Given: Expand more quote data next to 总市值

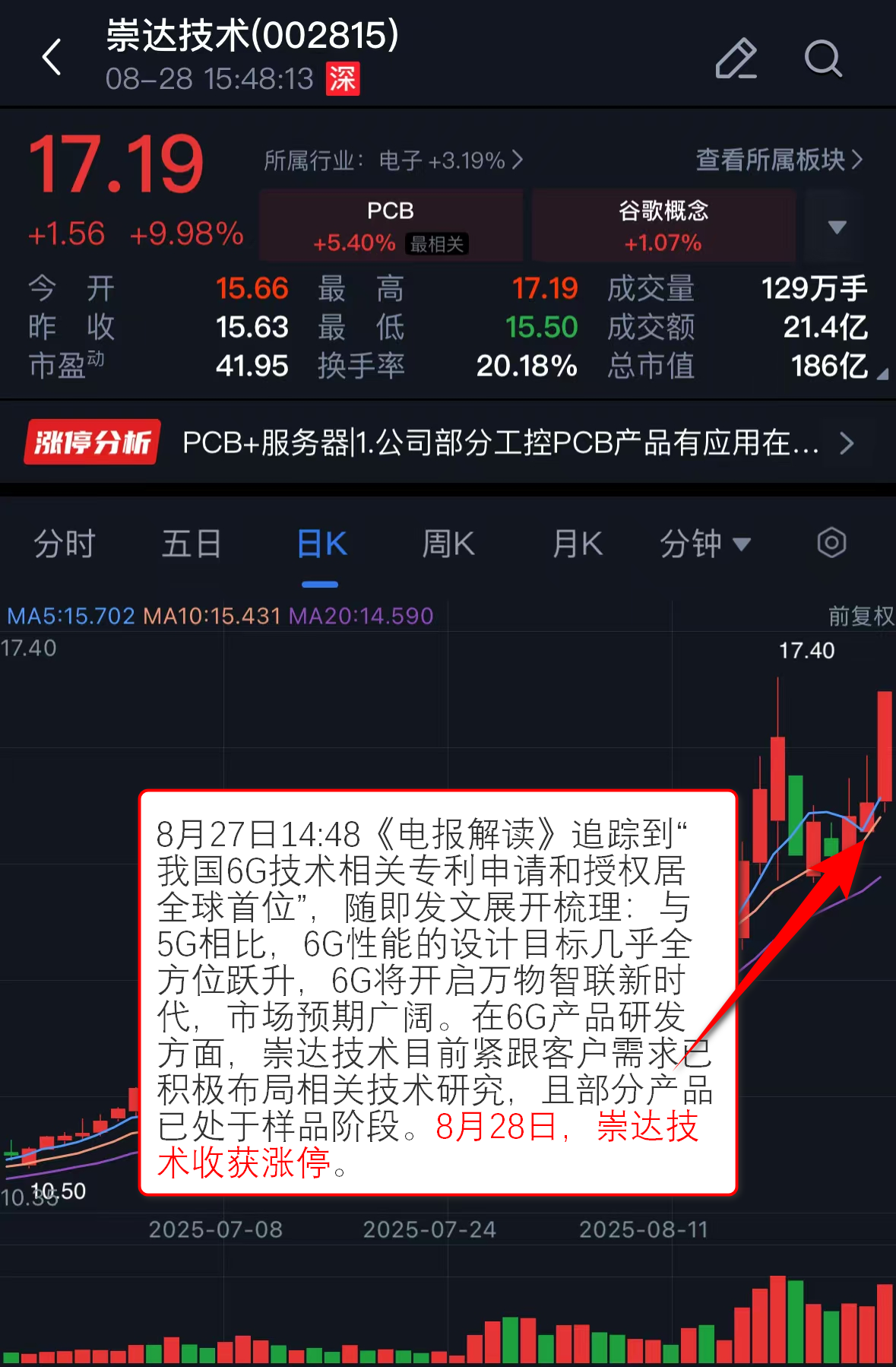Looking at the screenshot, I should (882, 374).
